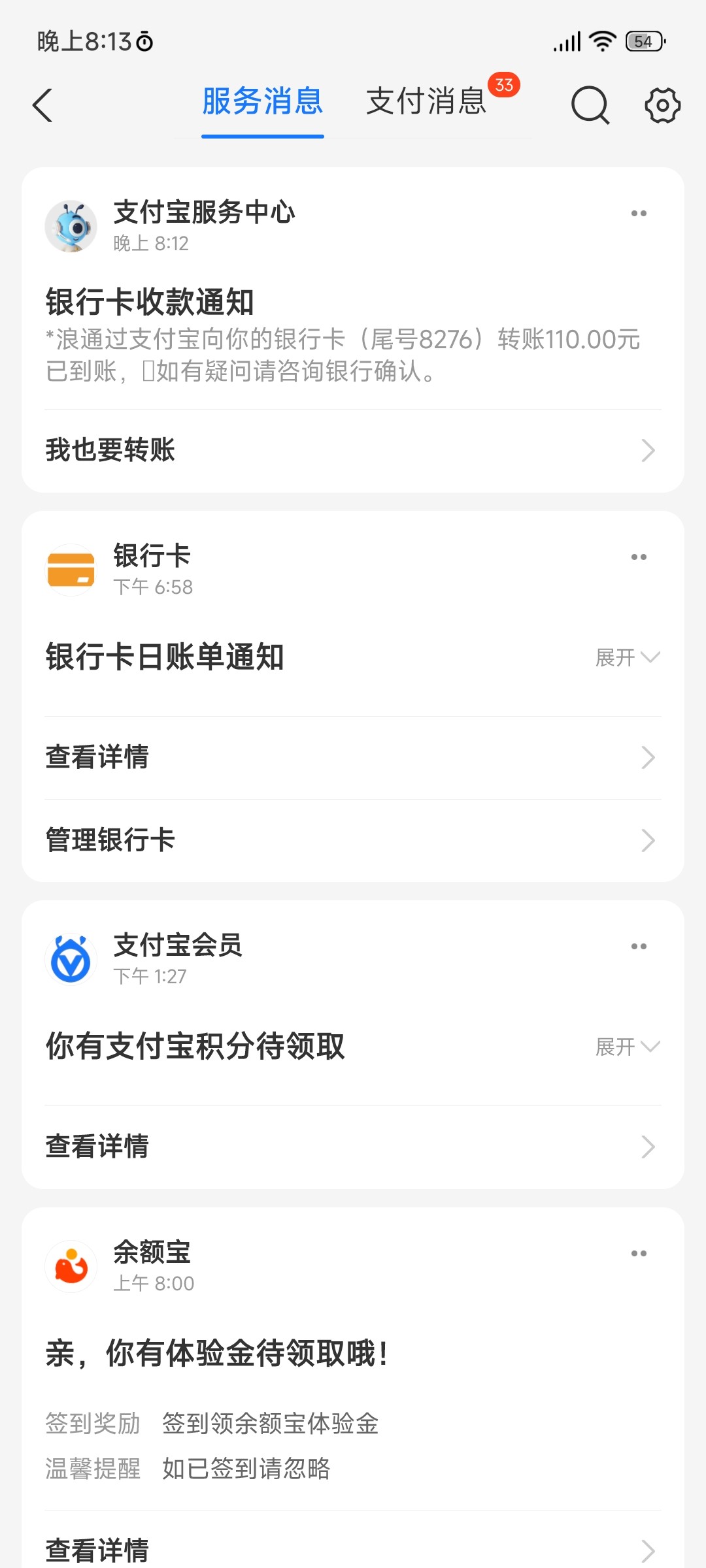View details of 余额宝体验金 message

coord(353,1548)
